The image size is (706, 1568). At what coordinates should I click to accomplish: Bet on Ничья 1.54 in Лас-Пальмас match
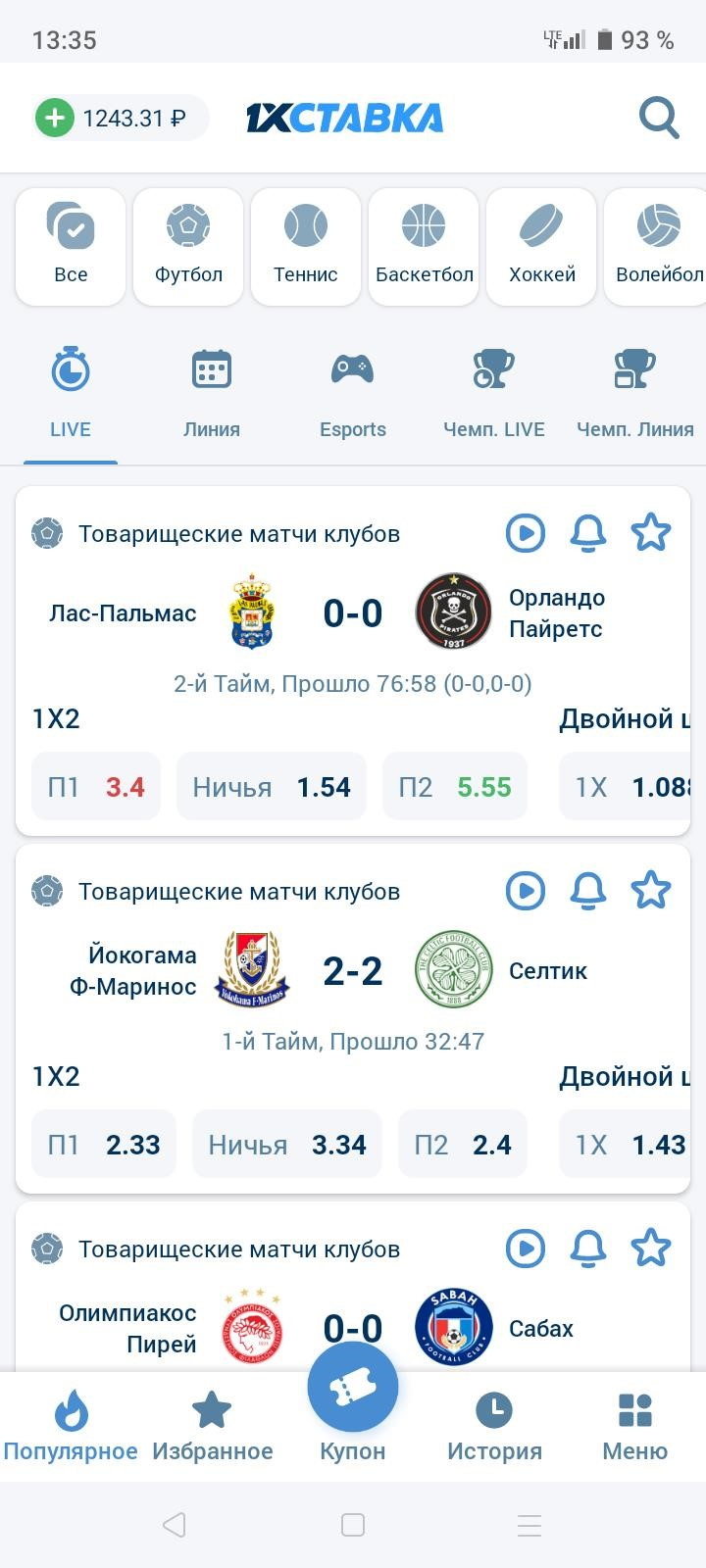272,787
